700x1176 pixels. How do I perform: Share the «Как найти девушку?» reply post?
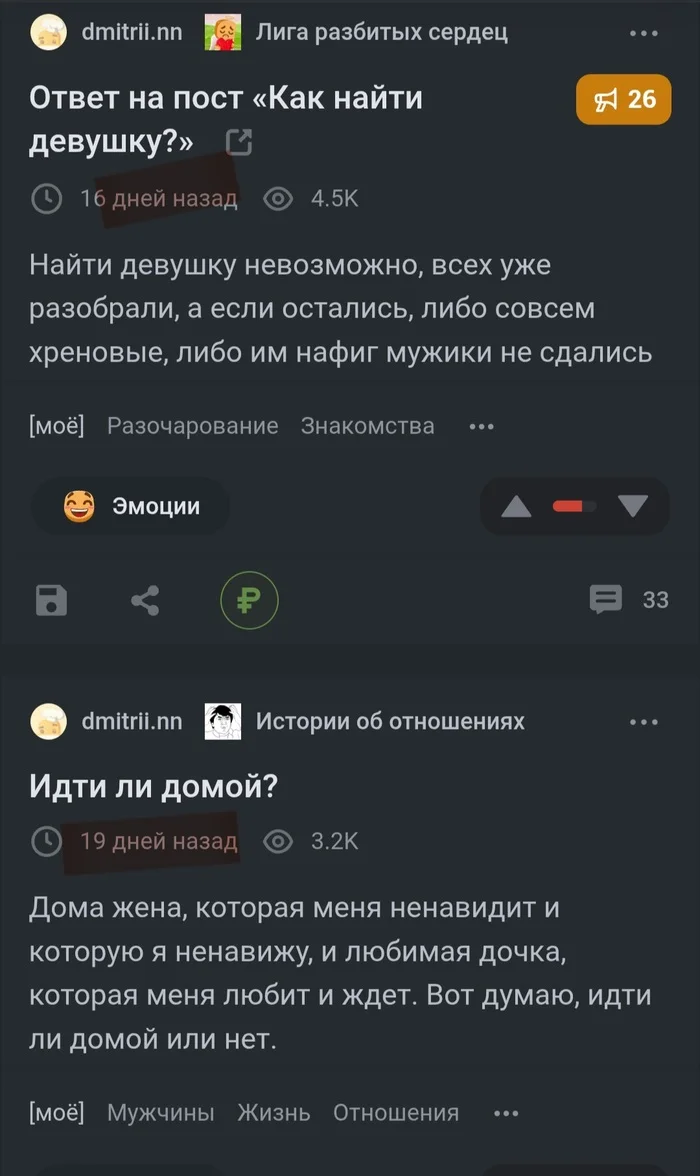pyautogui.click(x=146, y=600)
